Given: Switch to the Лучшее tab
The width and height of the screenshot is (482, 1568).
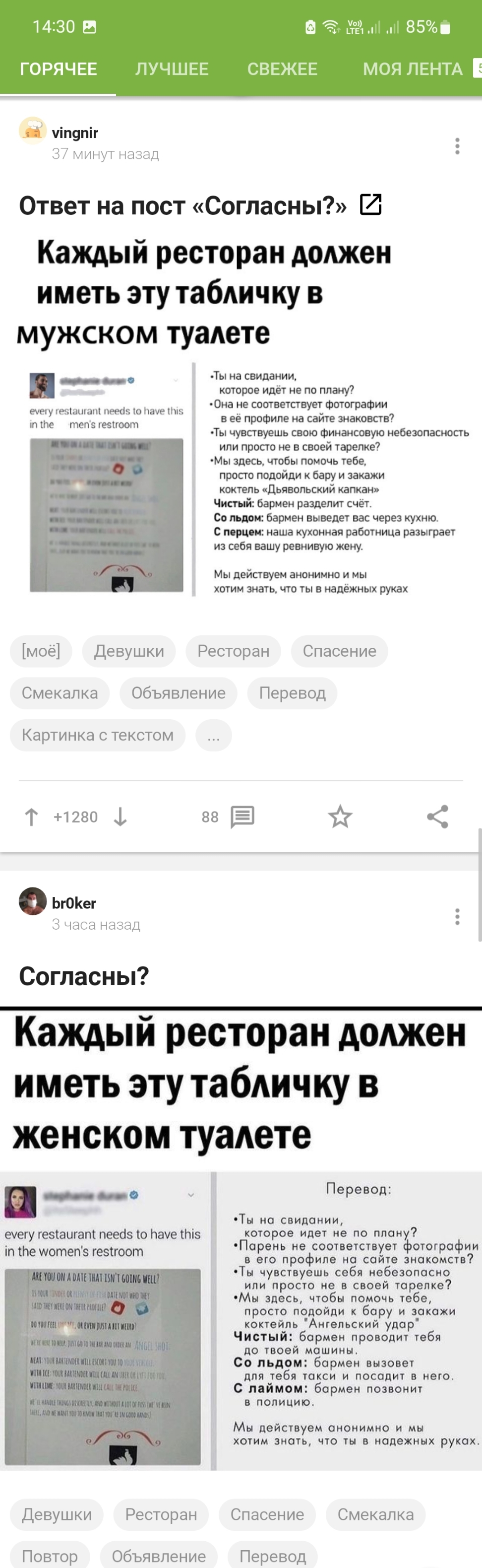Looking at the screenshot, I should (x=172, y=69).
